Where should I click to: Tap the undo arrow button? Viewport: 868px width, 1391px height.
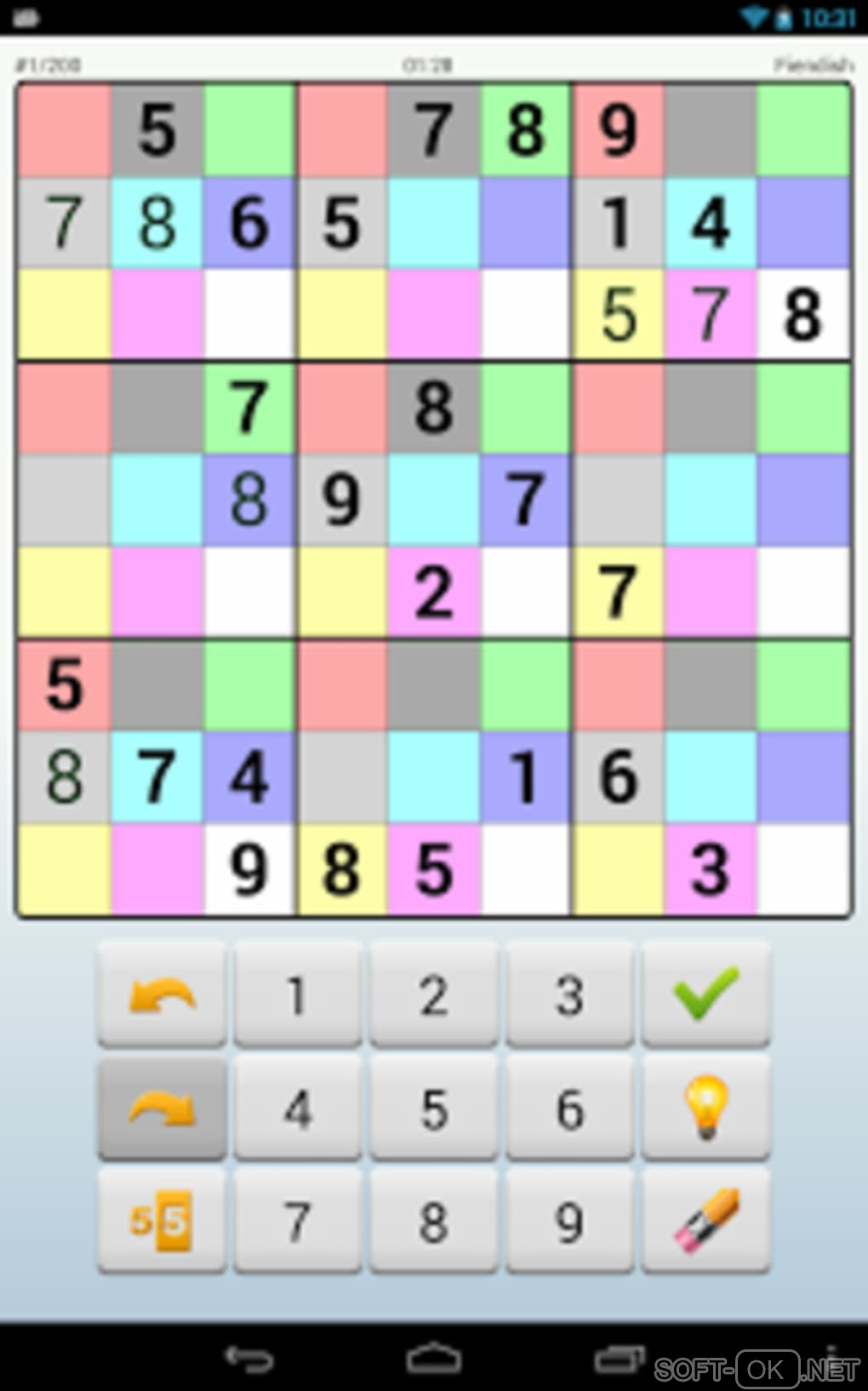pyautogui.click(x=162, y=994)
